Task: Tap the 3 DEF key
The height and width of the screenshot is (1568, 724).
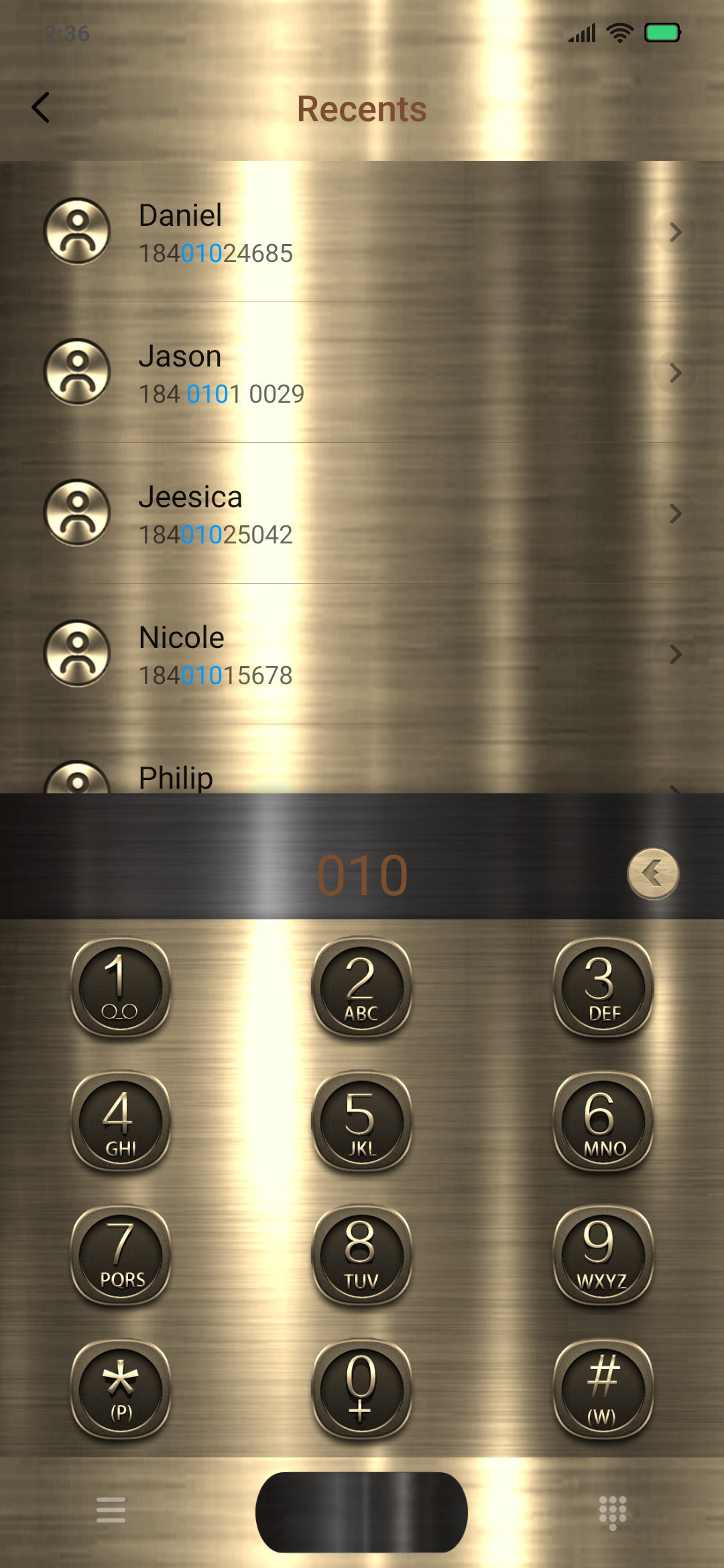Action: (603, 988)
